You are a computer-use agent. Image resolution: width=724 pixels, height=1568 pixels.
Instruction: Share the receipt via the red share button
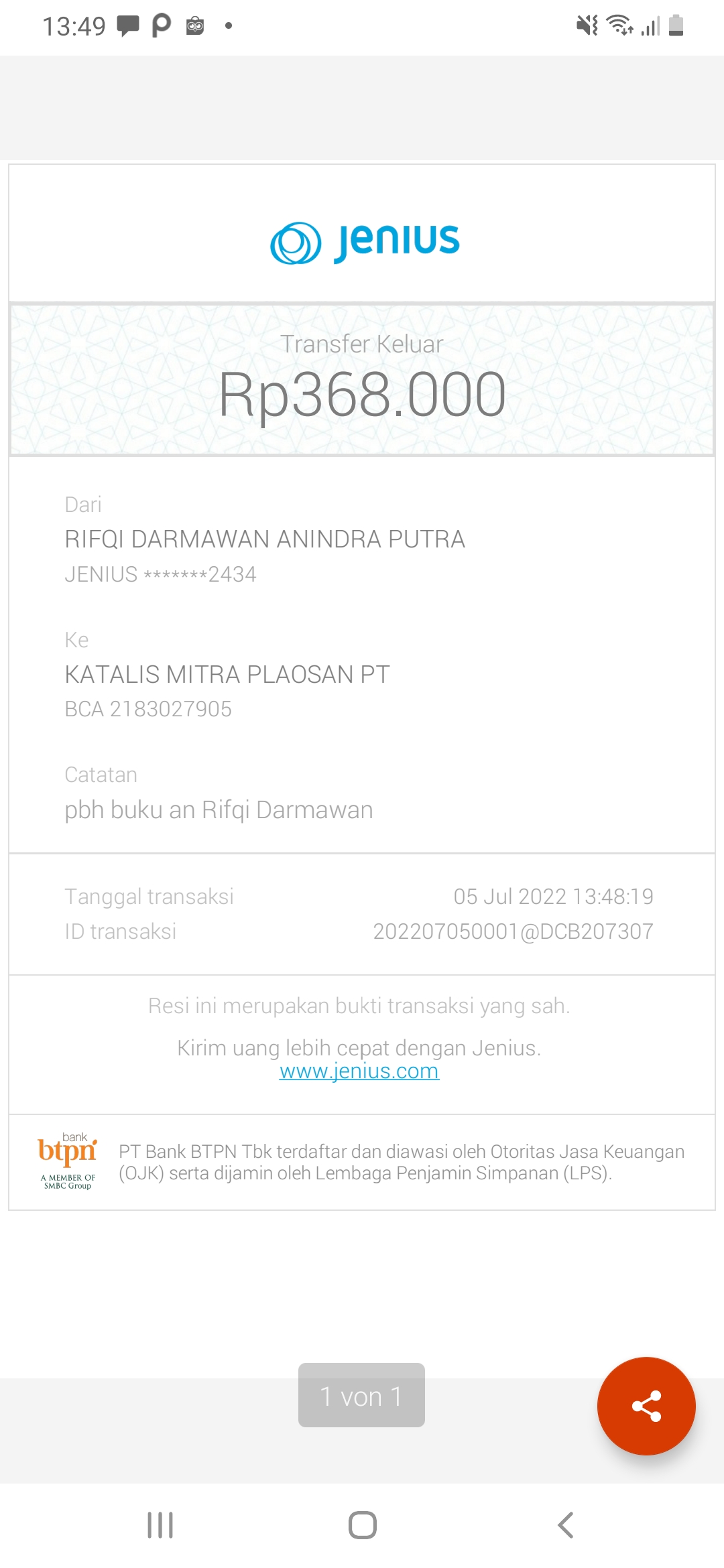point(646,1406)
